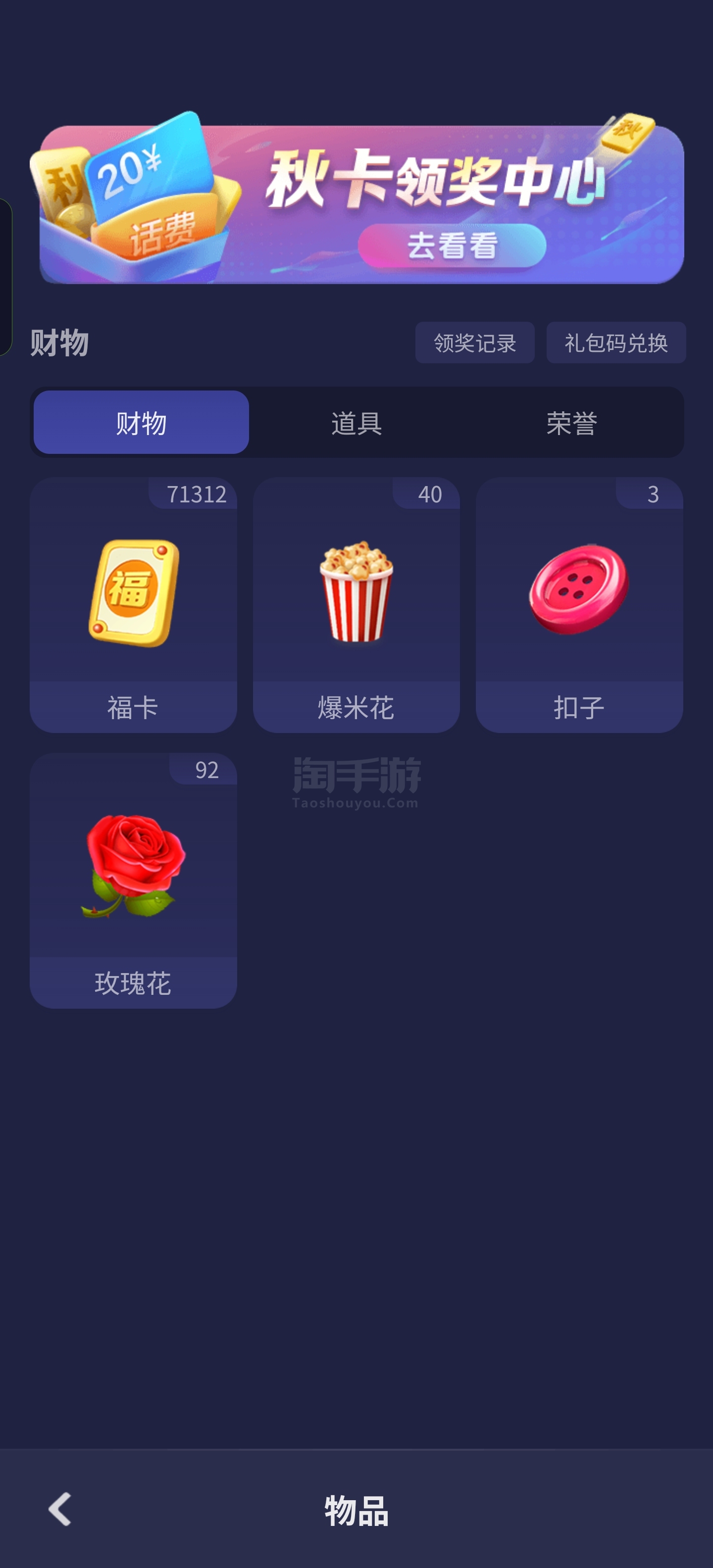Switch to the 荣誉 tab

coord(571,422)
